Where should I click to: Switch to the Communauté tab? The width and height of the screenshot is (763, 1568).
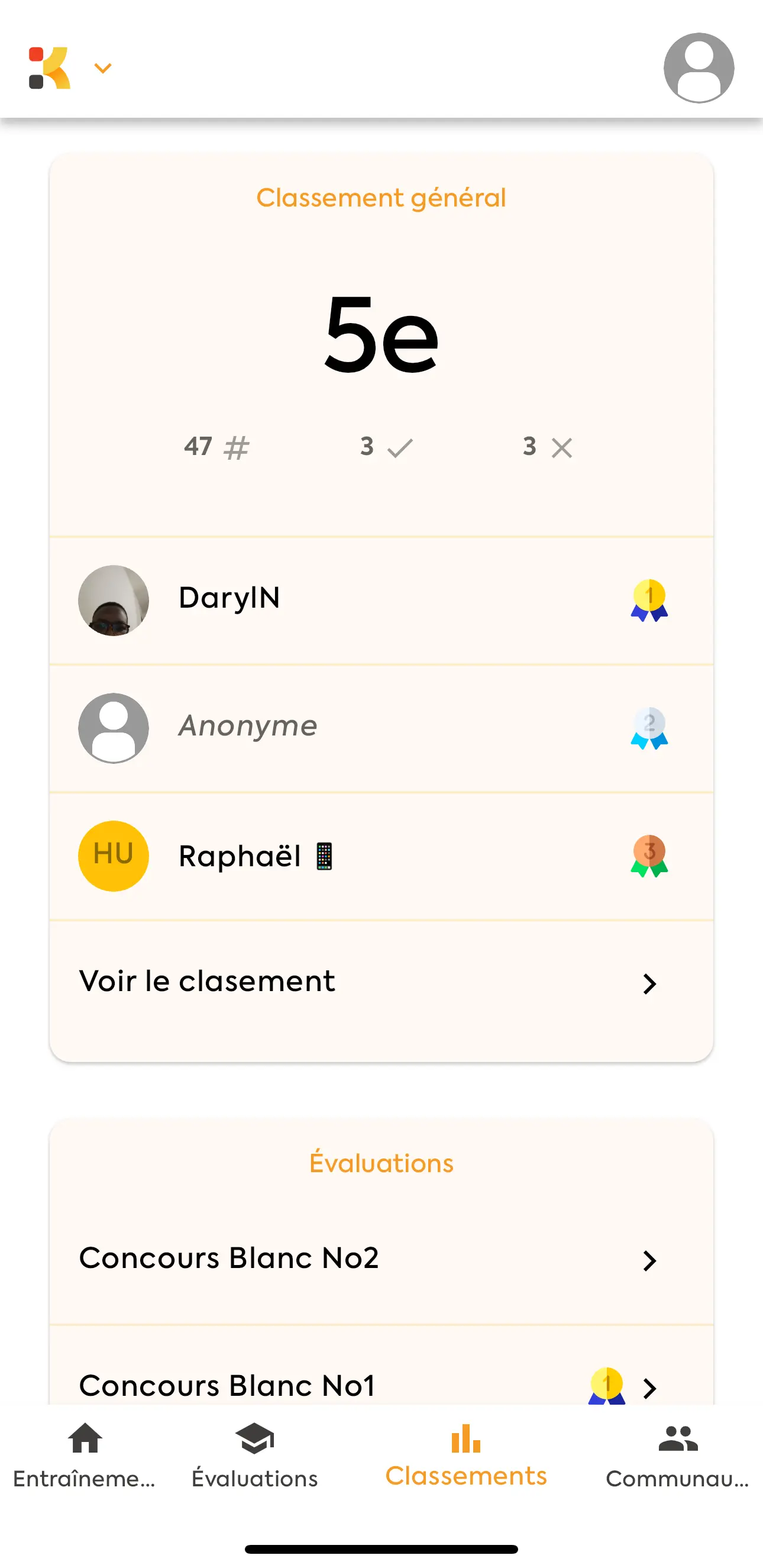677,1456
